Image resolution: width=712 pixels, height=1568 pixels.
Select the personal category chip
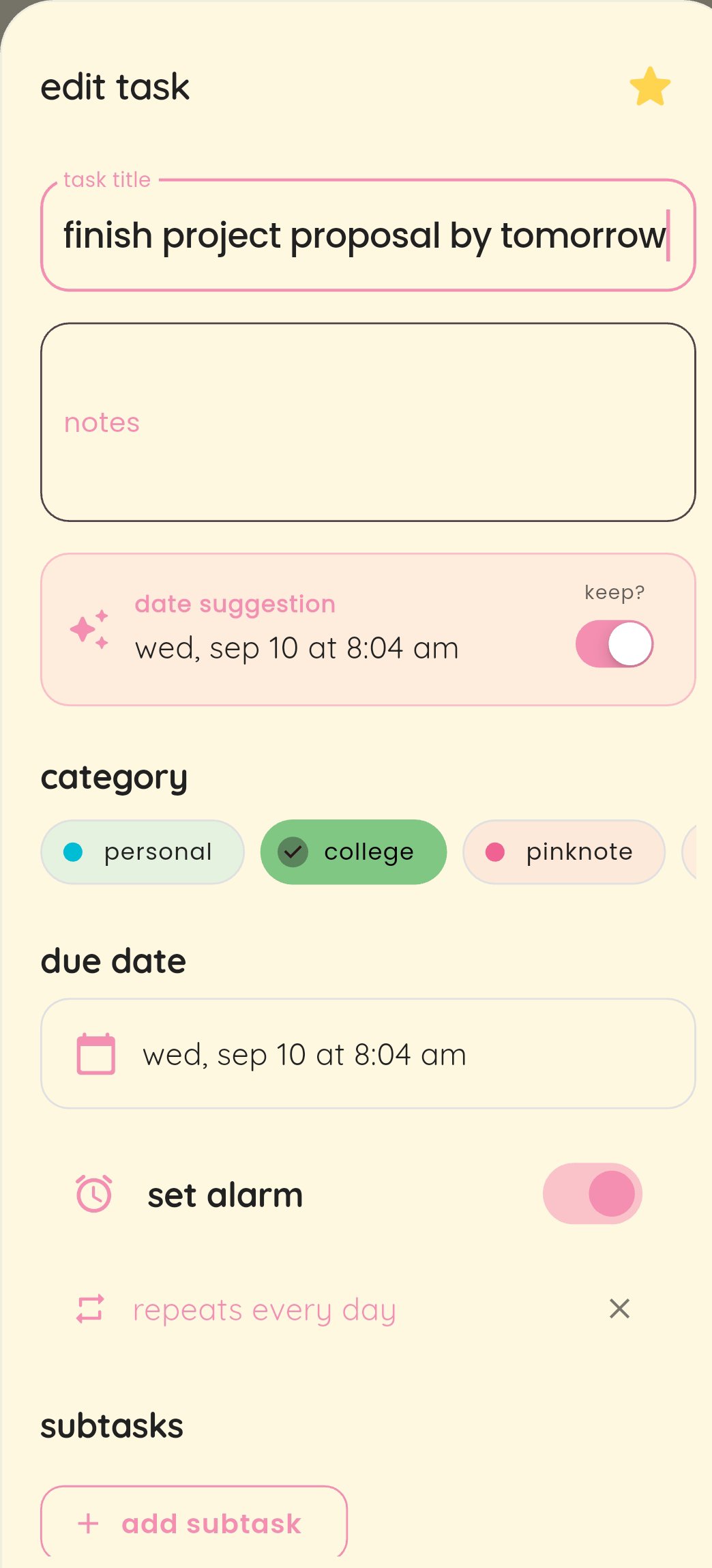pyautogui.click(x=143, y=852)
